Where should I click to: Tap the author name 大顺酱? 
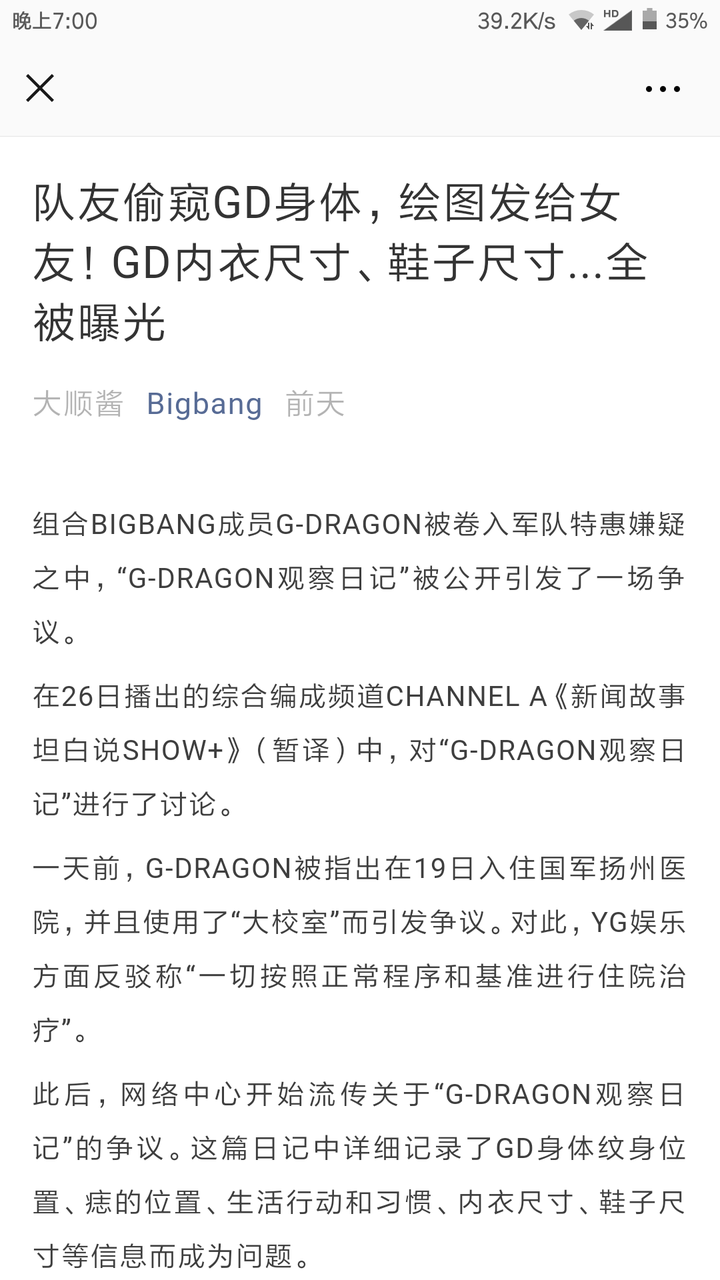(x=77, y=404)
